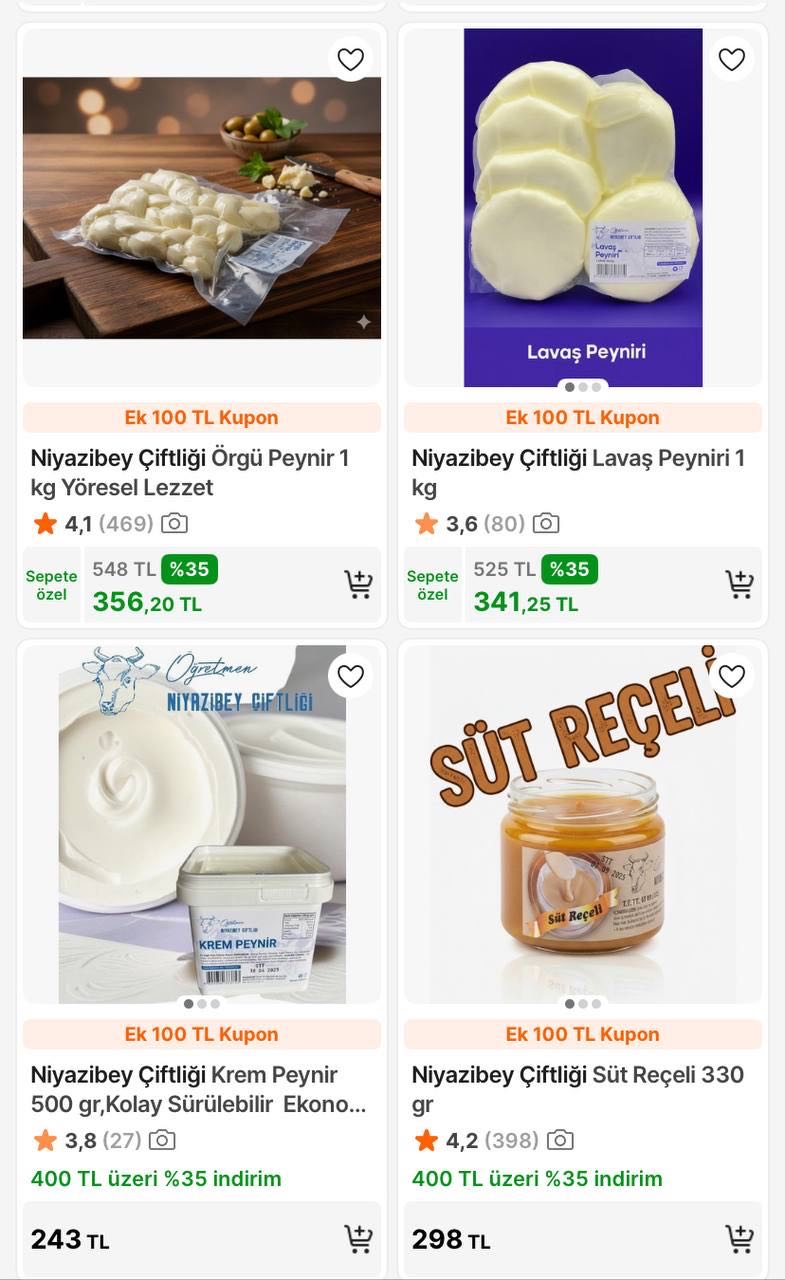Favorite the Örgü Peynir 1 kg product

click(350, 60)
